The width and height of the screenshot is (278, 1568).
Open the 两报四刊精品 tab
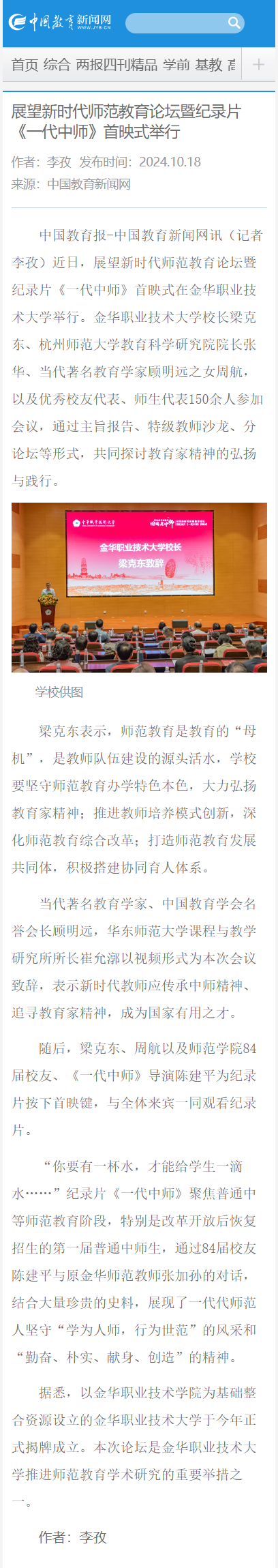(x=117, y=65)
